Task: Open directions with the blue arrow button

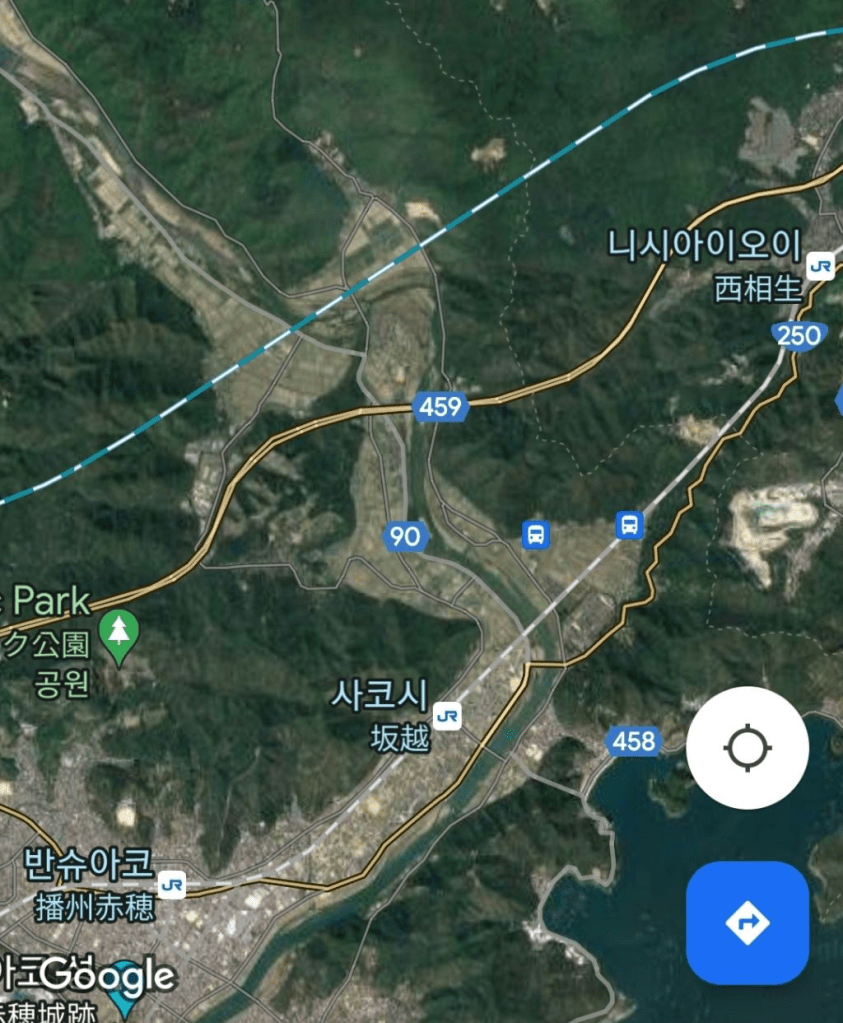Action: 747,922
